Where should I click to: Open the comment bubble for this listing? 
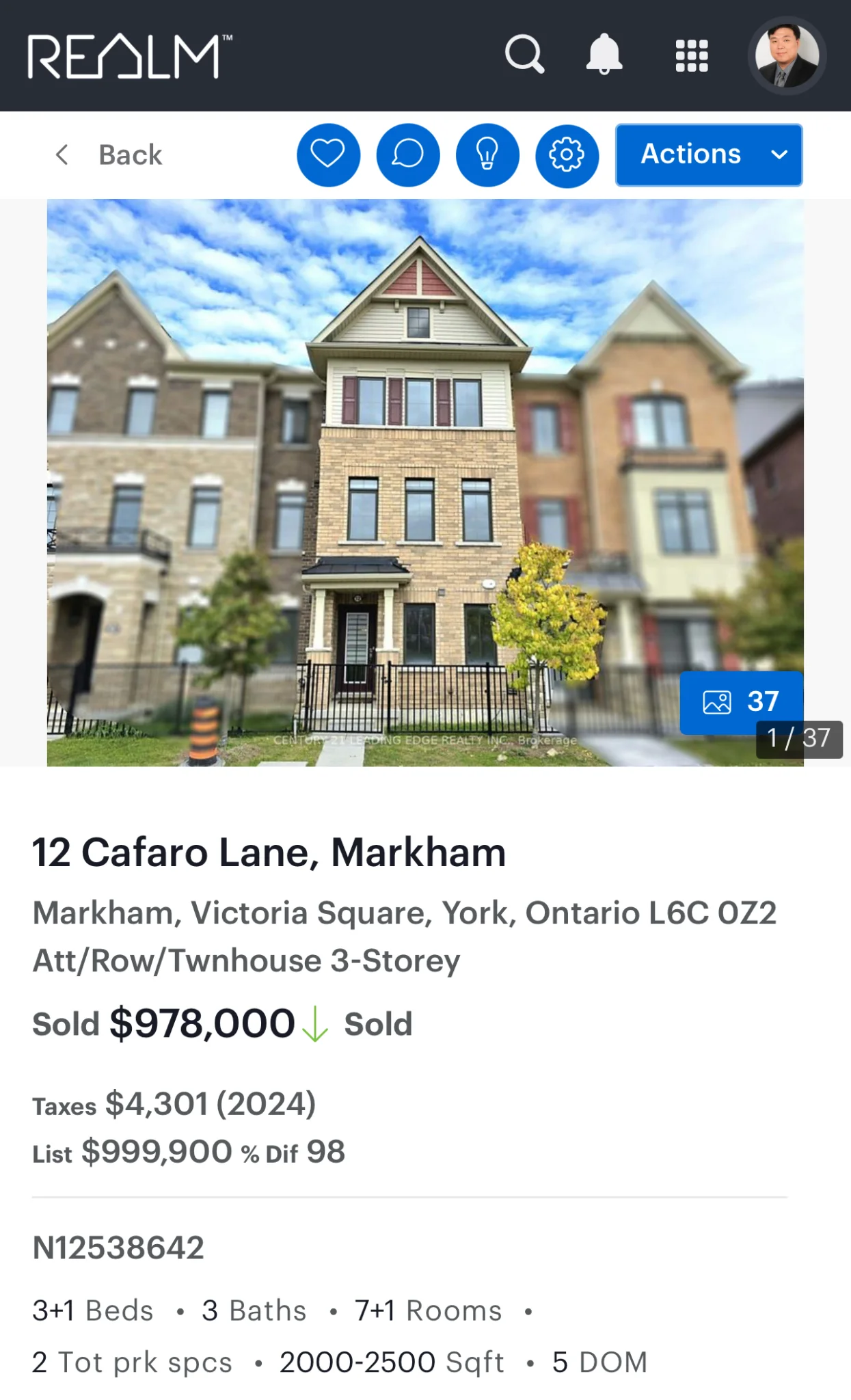pyautogui.click(x=408, y=155)
